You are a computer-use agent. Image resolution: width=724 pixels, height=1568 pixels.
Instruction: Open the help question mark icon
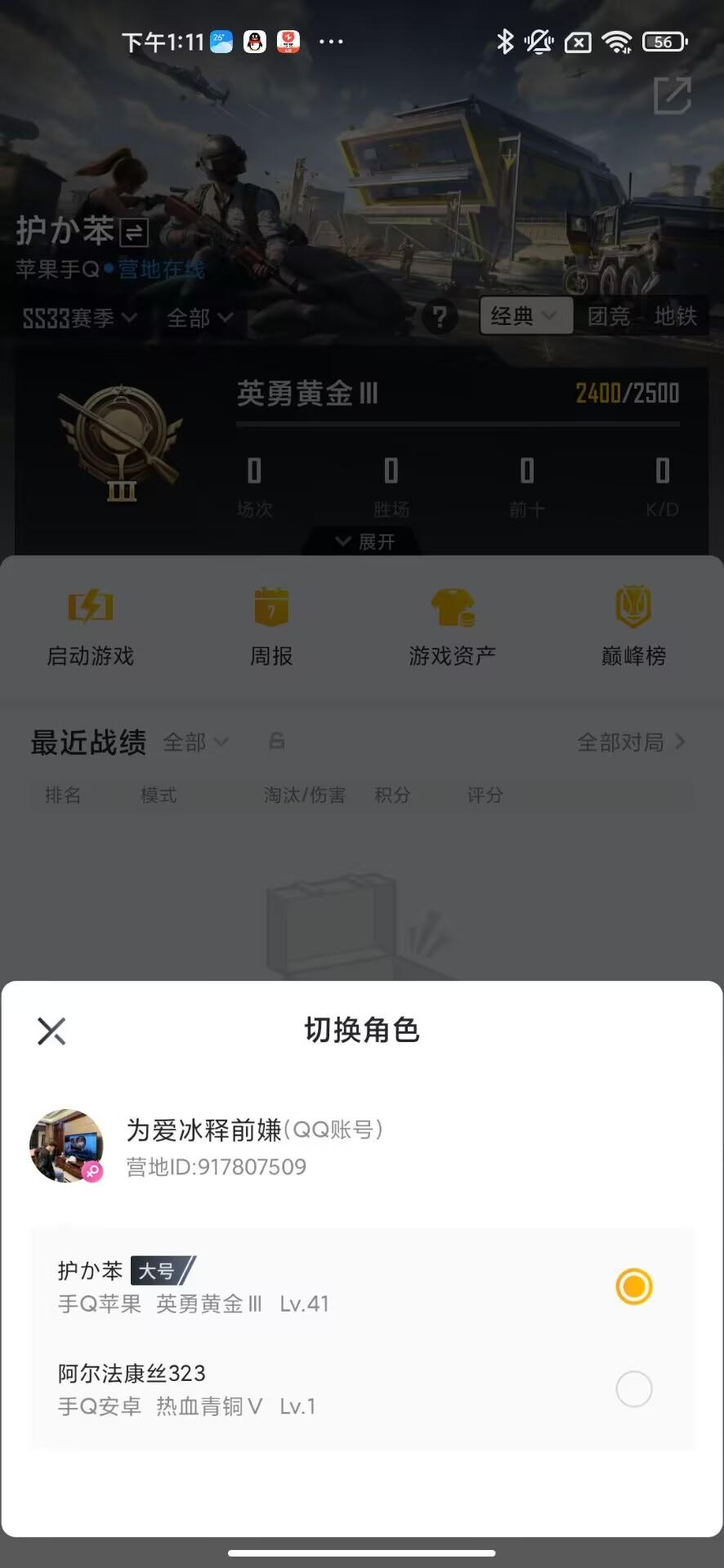click(440, 318)
